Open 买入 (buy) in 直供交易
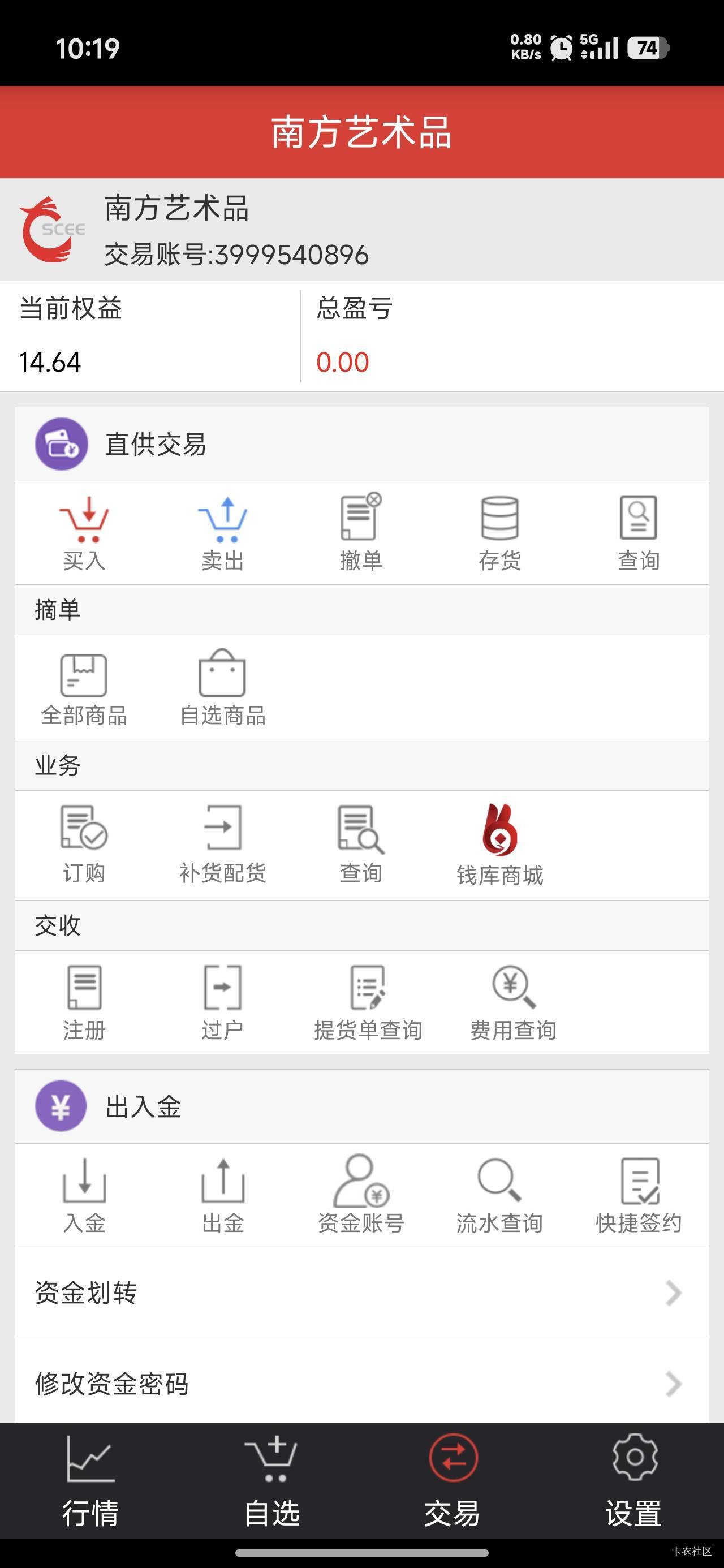724x1568 pixels. 84,533
